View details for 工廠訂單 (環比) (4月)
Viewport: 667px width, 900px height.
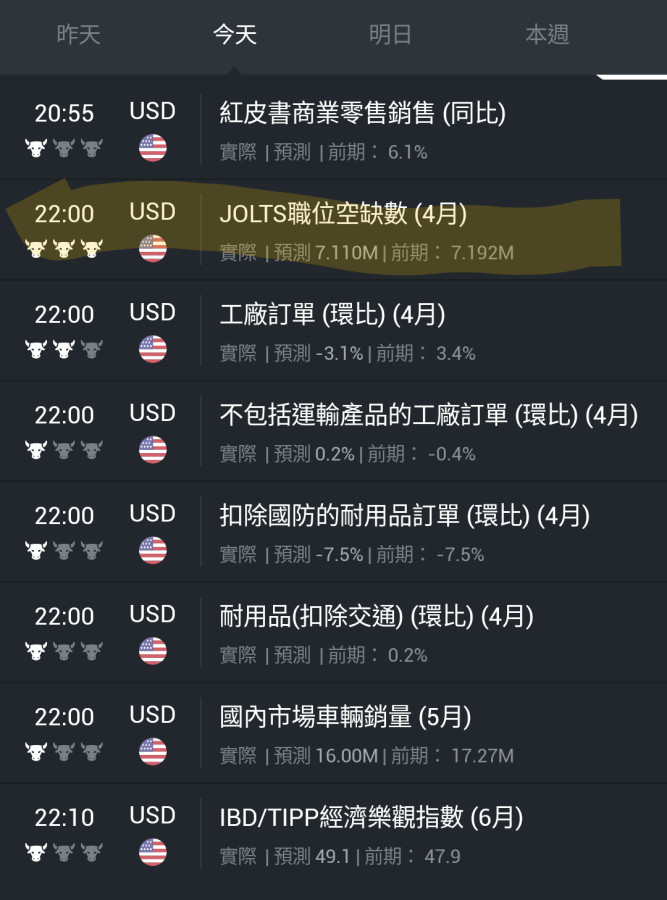click(x=332, y=315)
